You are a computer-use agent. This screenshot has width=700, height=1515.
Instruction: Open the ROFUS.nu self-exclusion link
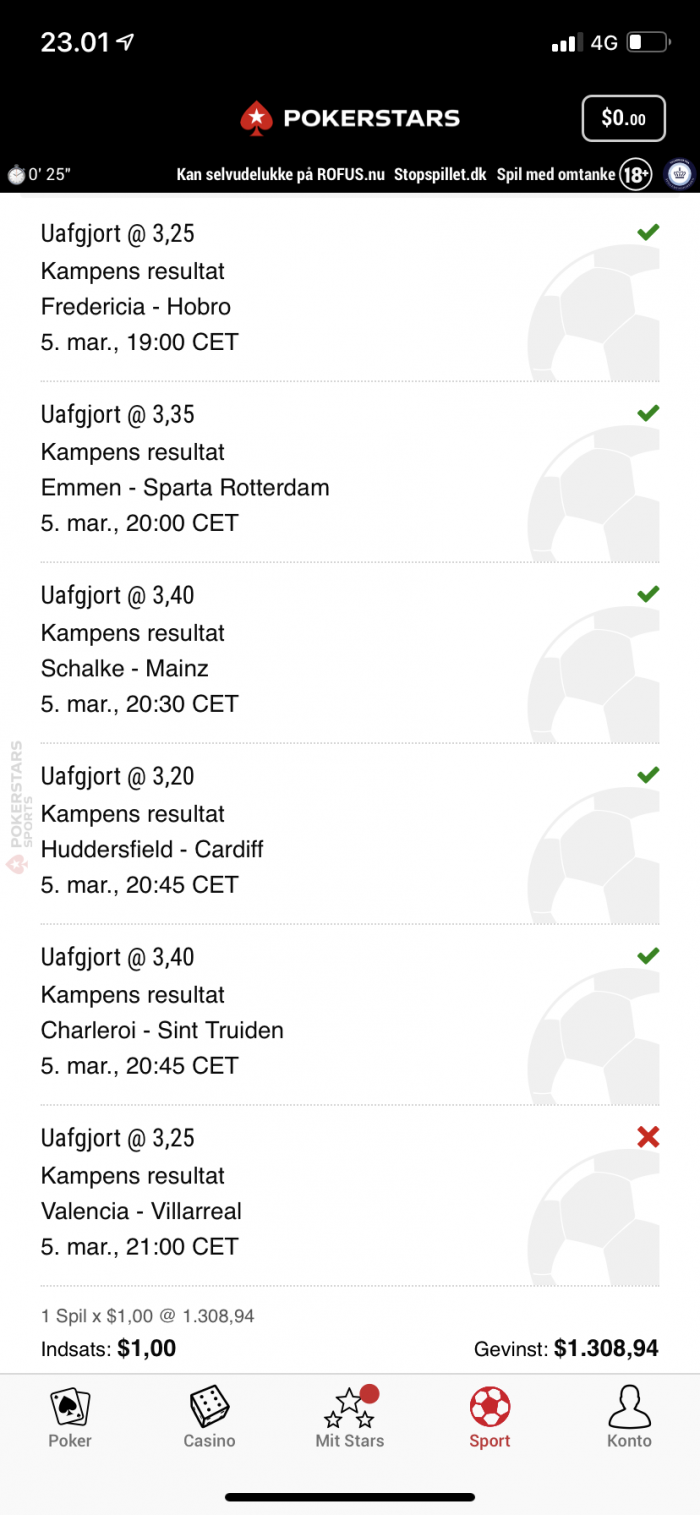pos(281,174)
